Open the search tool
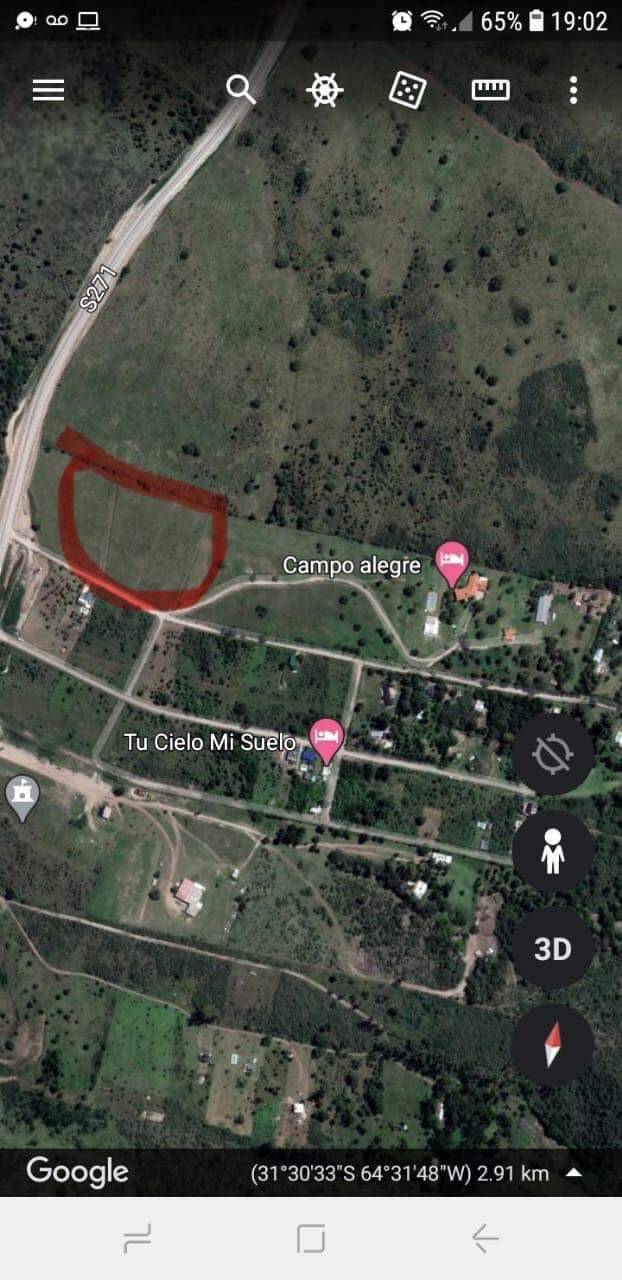This screenshot has width=622, height=1280. tap(240, 90)
